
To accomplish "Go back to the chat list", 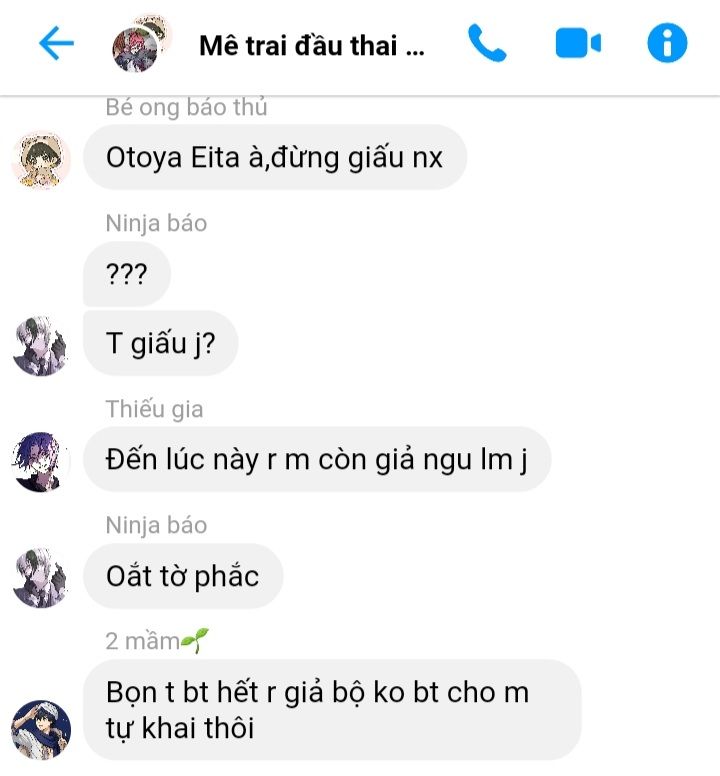I will coord(56,44).
